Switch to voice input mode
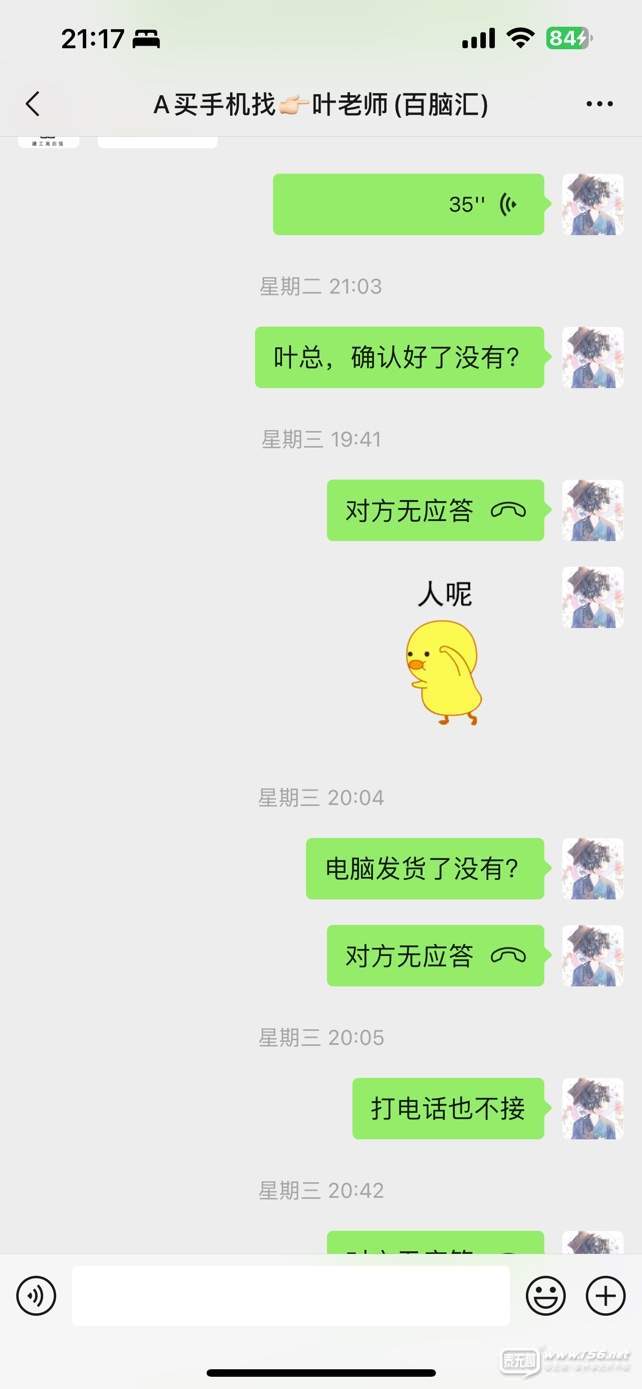Screen dimensions: 642x1389 (x=36, y=1296)
